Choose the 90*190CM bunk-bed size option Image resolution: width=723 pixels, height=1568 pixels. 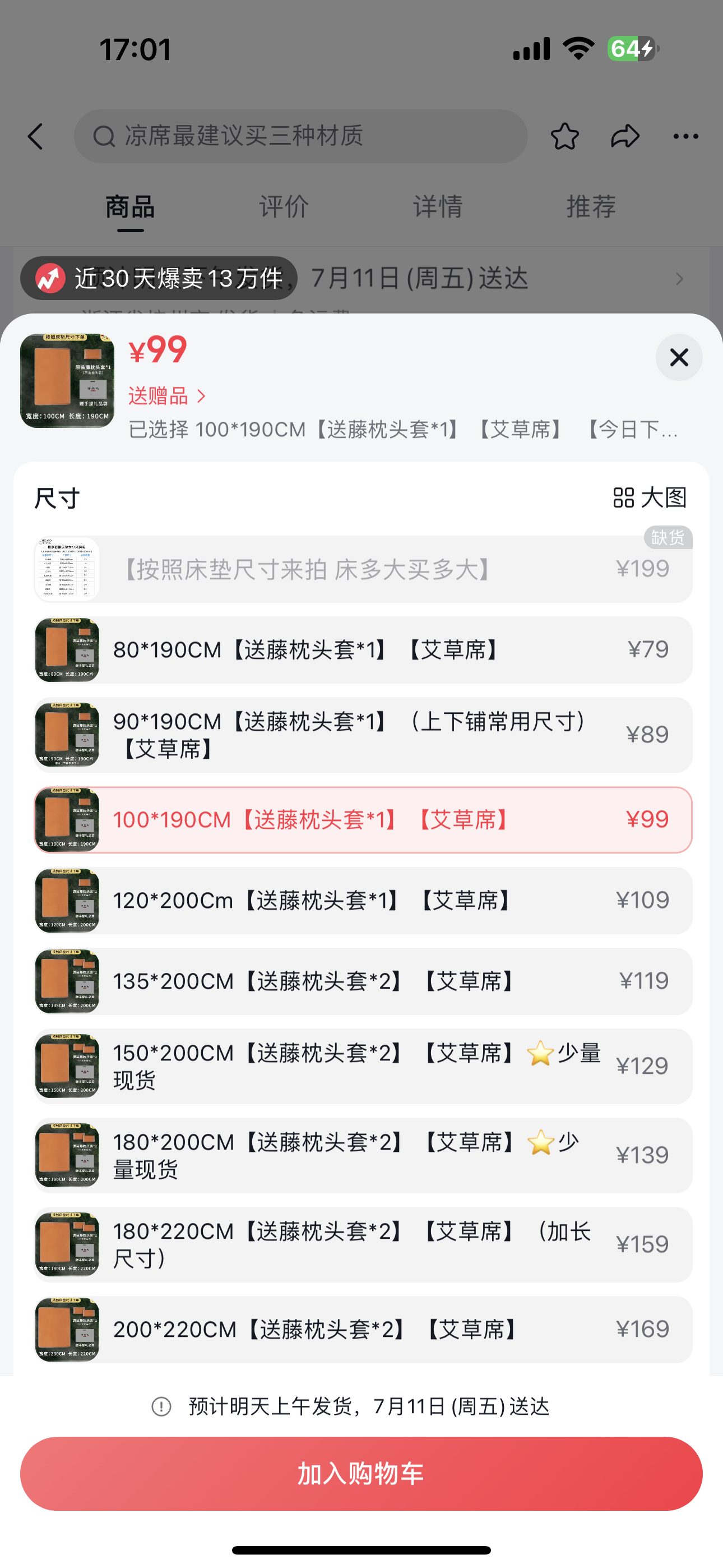(x=363, y=735)
